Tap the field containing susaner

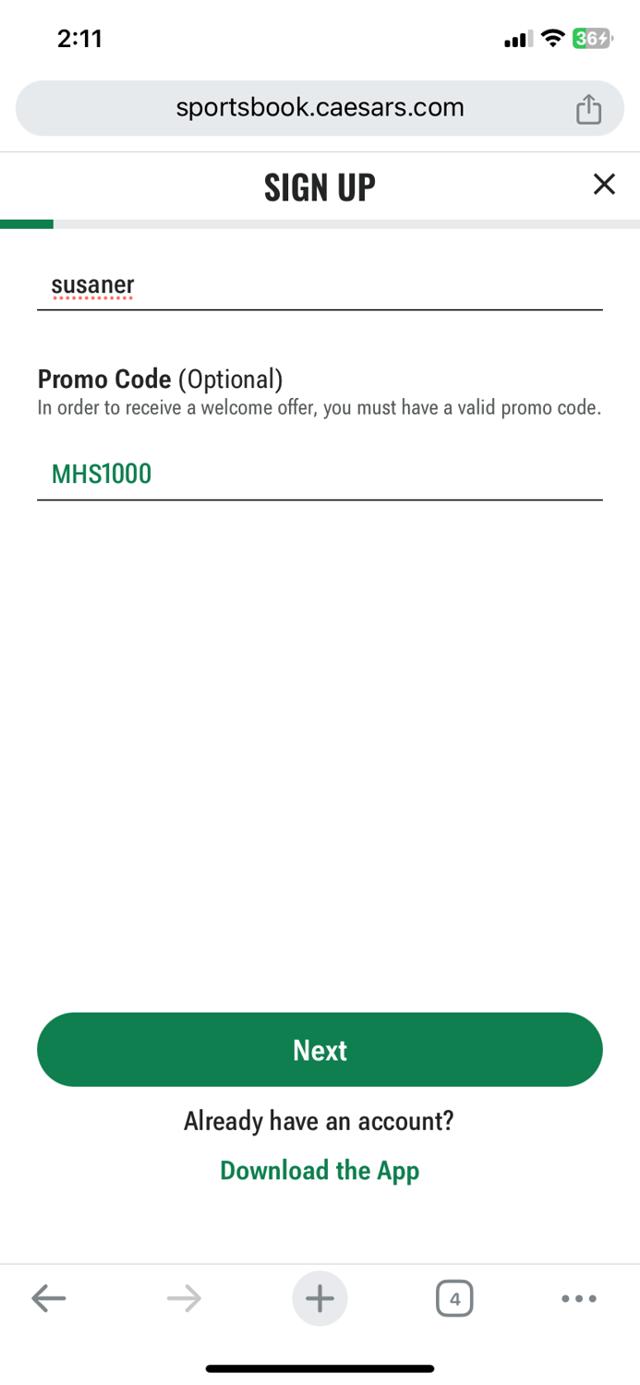(320, 286)
